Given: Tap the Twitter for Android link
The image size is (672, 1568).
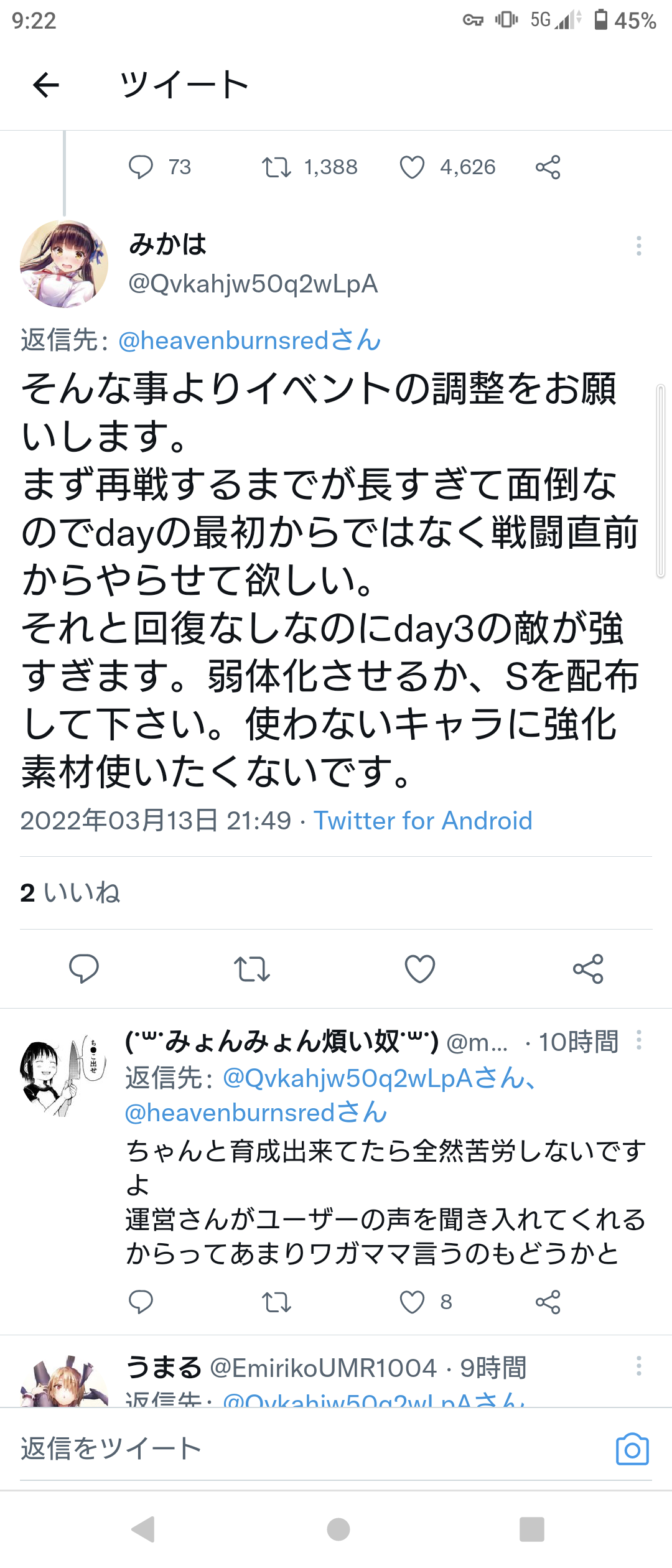Looking at the screenshot, I should point(422,821).
